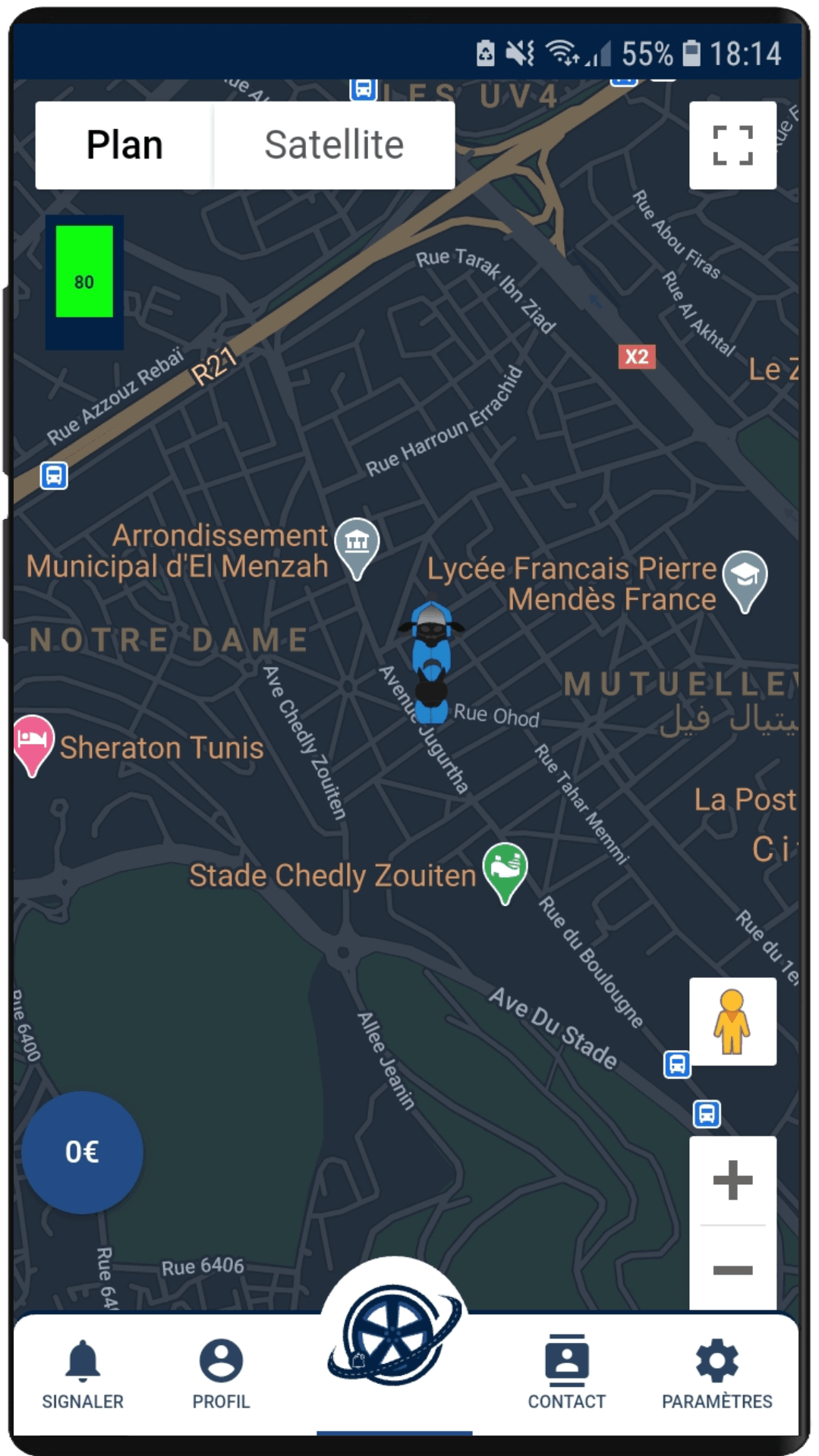Zoom out of the map
The image size is (819, 1456).
(732, 1269)
